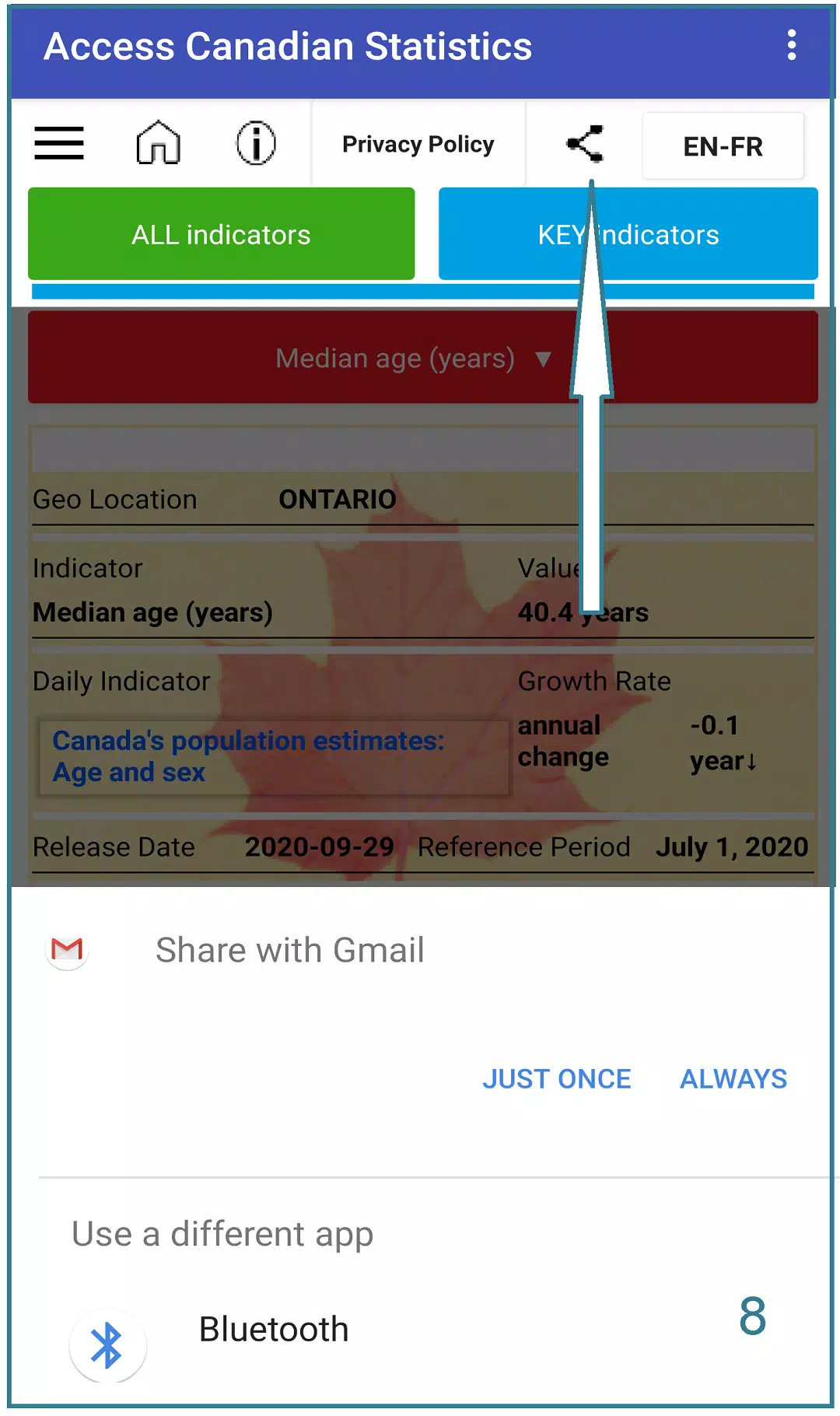
Task: Tap JUST ONCE
Action: pyautogui.click(x=557, y=1079)
